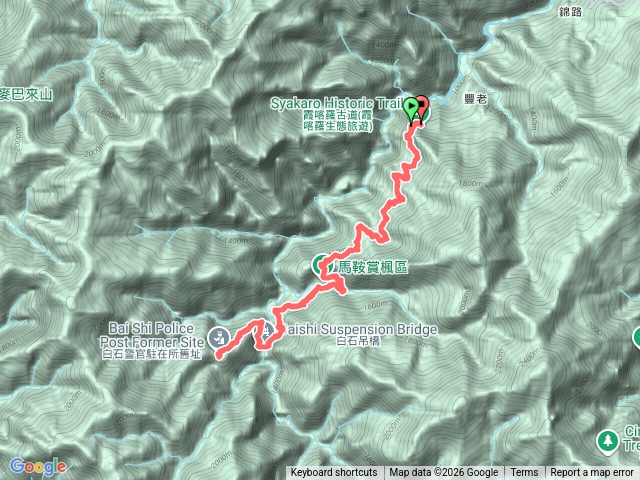Open the Baishi Suspension Bridge marker
The image size is (640, 480).
click(x=268, y=331)
